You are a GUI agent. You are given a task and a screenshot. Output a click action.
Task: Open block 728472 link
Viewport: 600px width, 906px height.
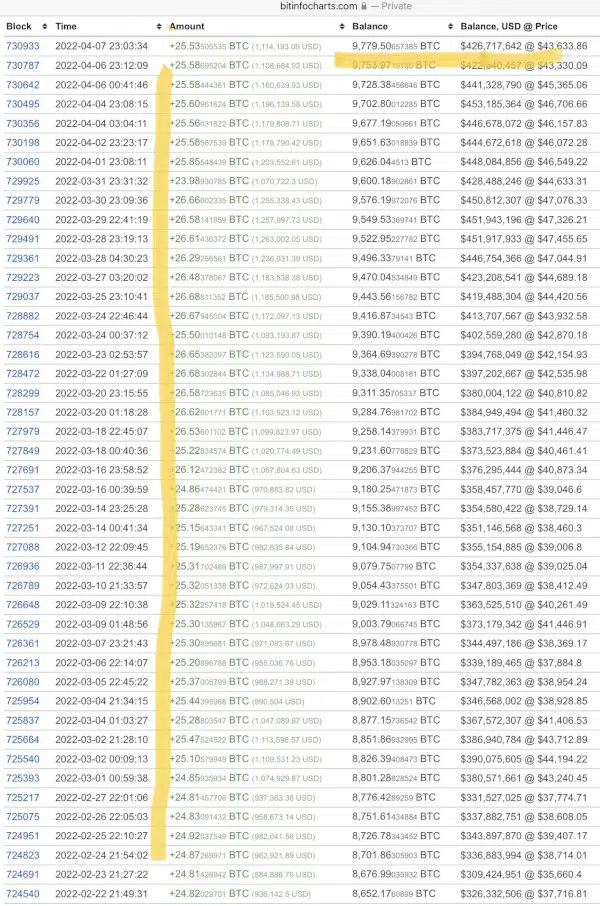click(23, 373)
